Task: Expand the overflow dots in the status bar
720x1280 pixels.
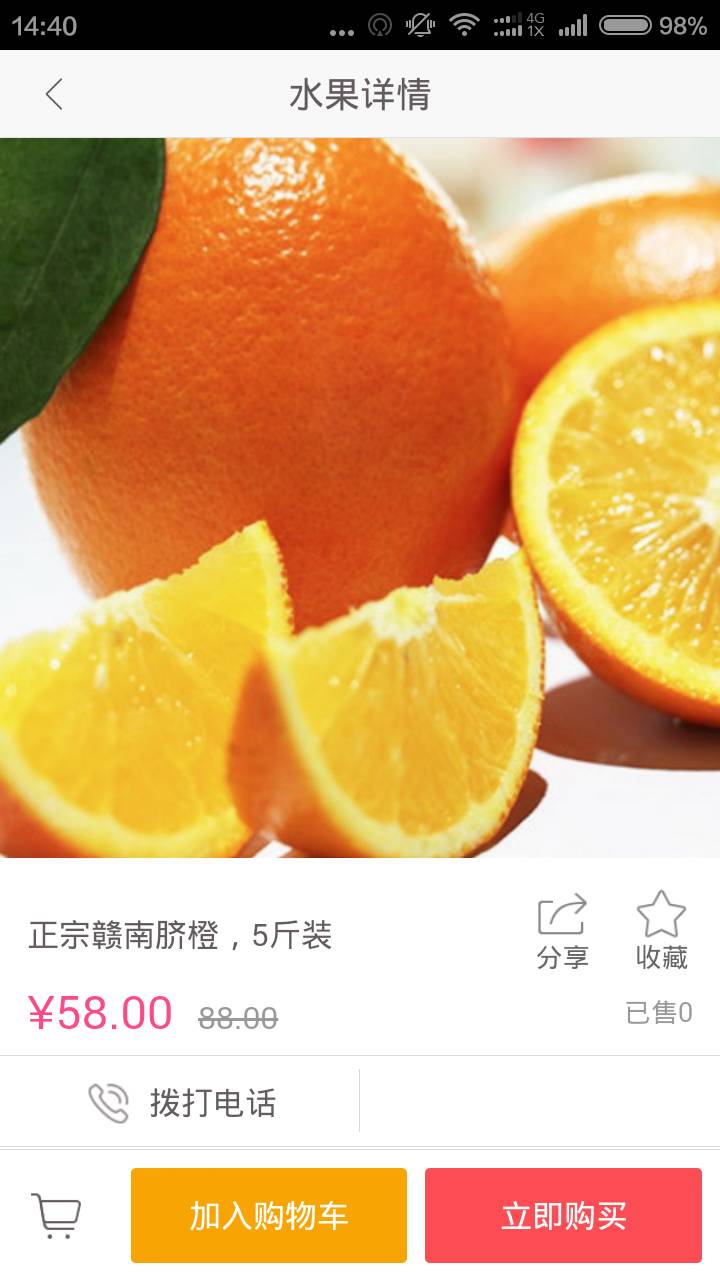Action: [340, 27]
